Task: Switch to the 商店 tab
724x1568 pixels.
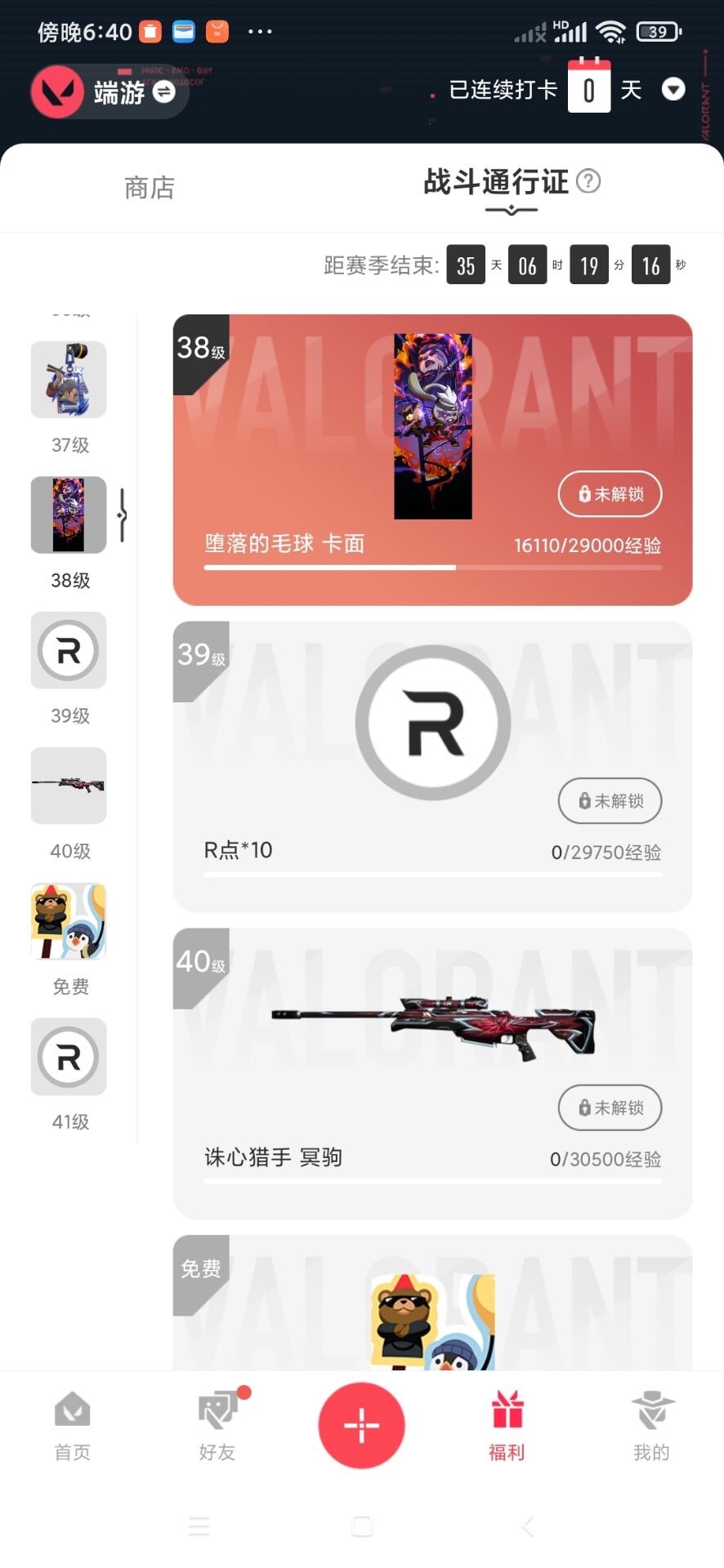Action: coord(148,188)
